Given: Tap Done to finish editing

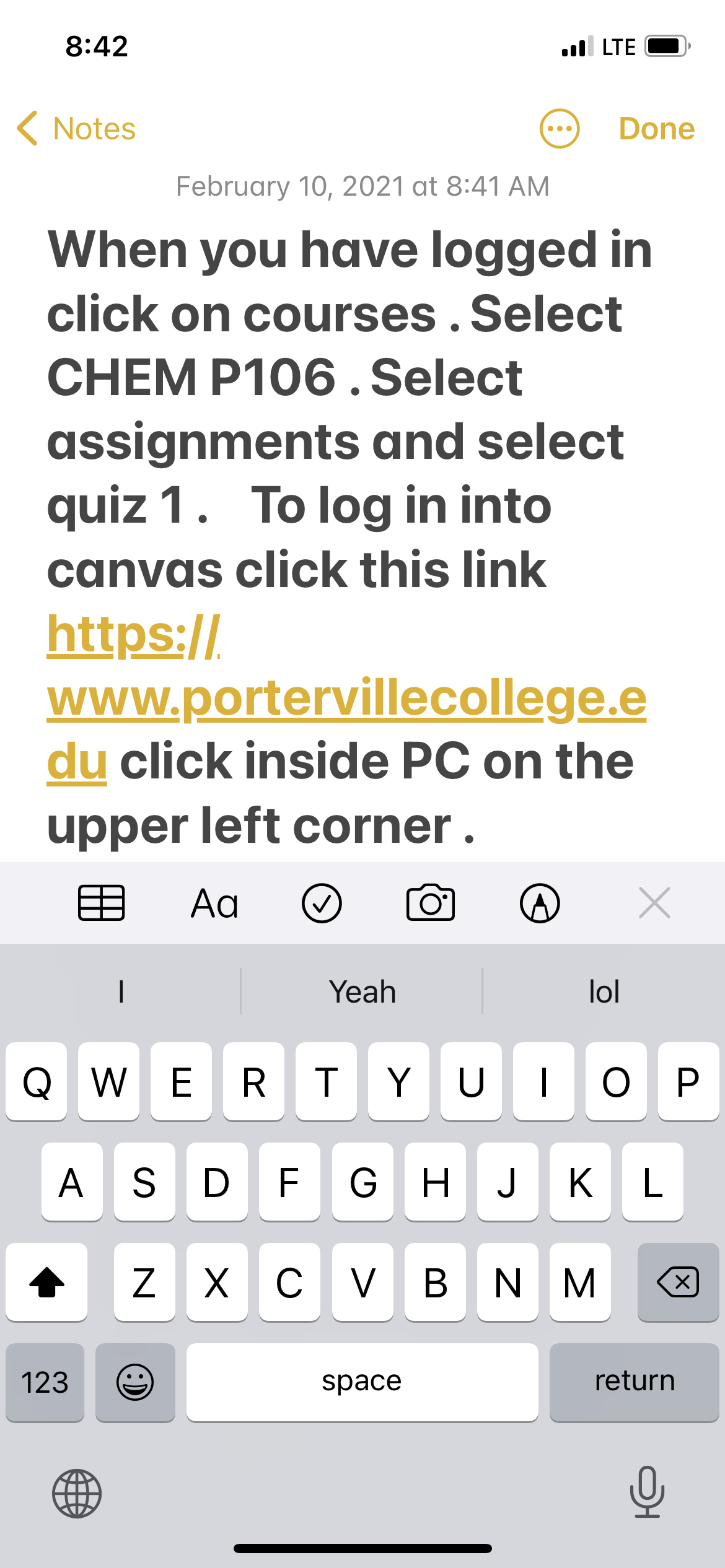Looking at the screenshot, I should click(x=656, y=129).
